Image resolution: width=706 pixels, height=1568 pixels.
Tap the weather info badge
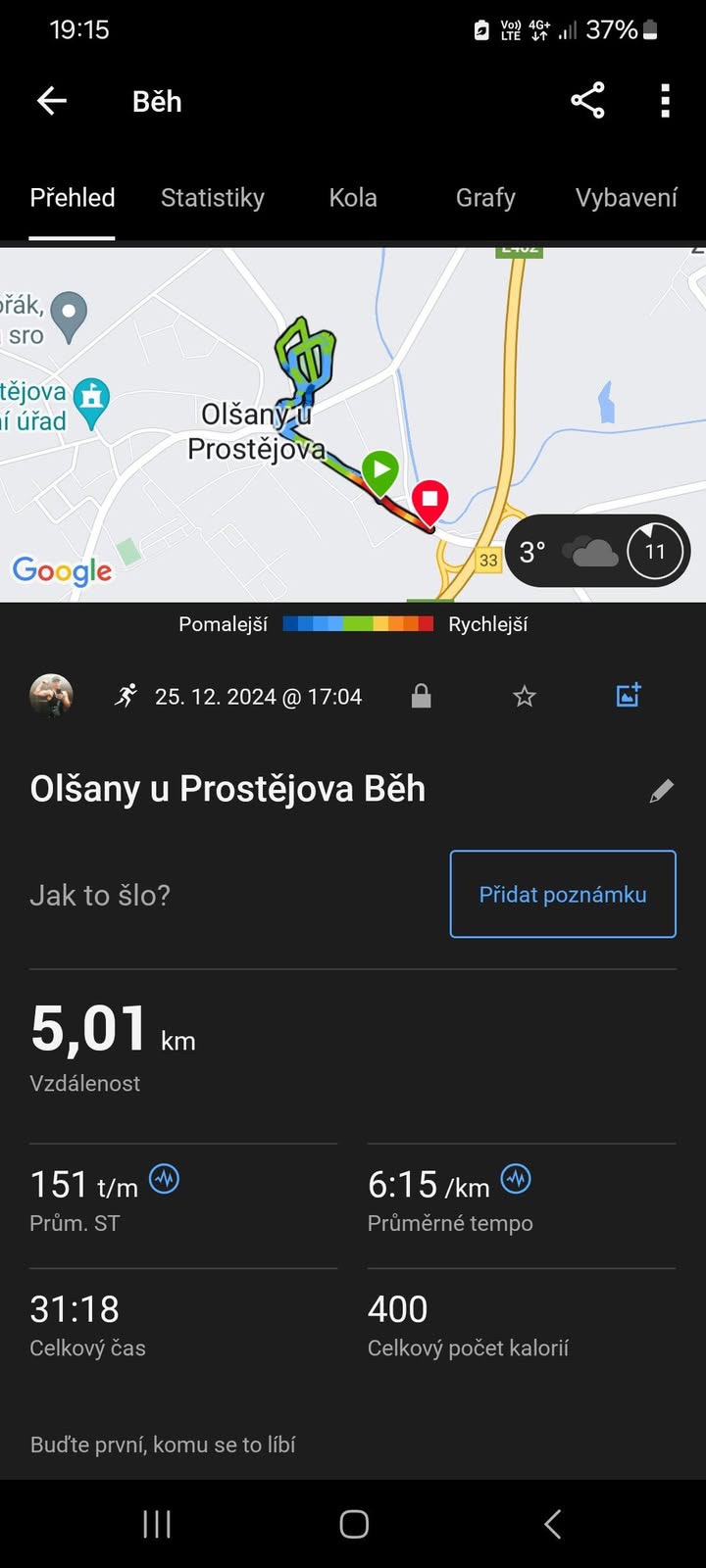(597, 551)
